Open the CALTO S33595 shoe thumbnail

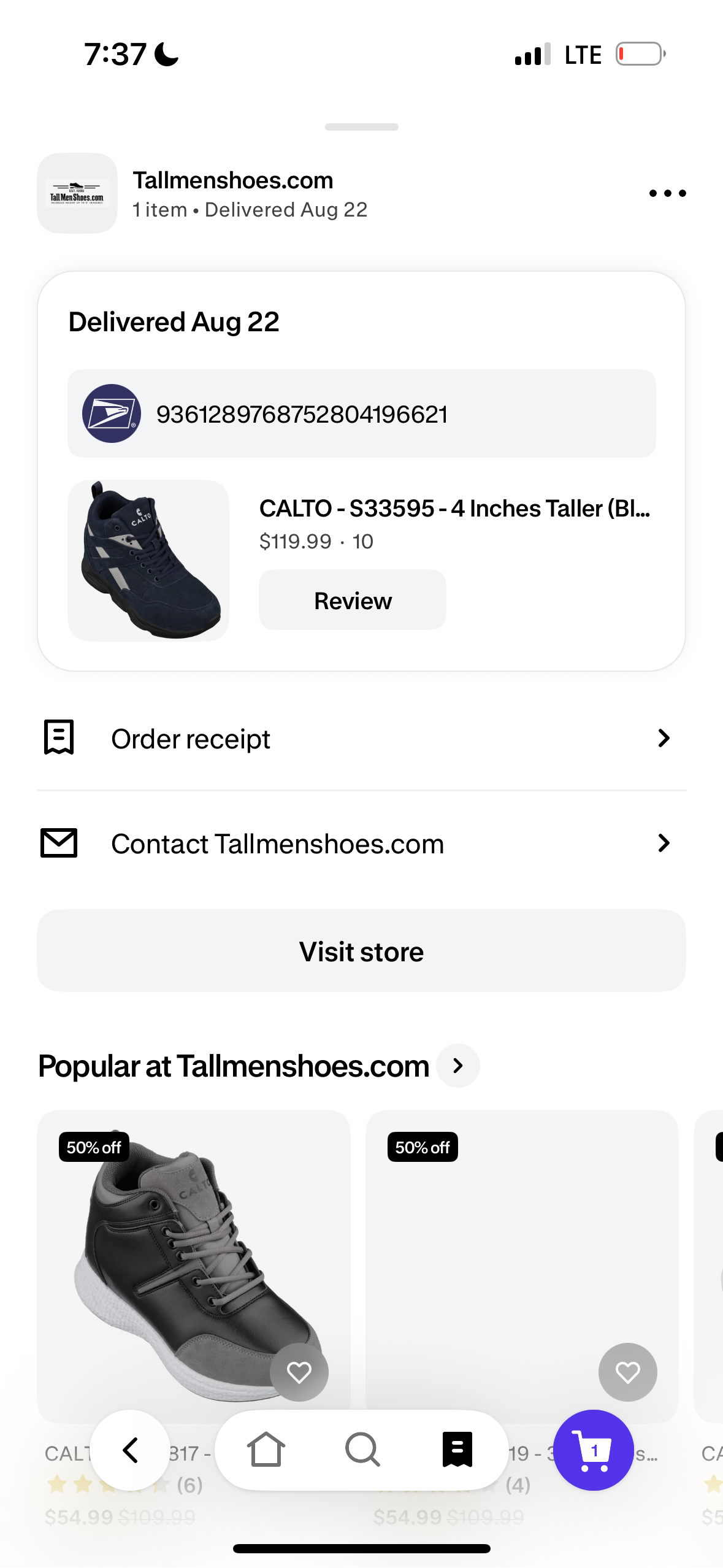point(148,561)
